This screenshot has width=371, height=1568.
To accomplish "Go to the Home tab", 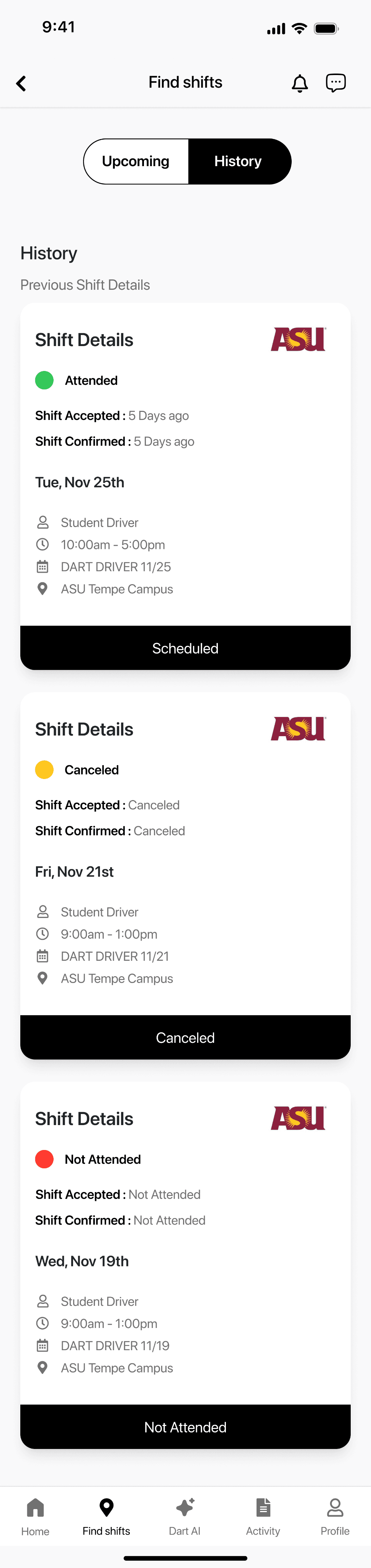I will [35, 1517].
